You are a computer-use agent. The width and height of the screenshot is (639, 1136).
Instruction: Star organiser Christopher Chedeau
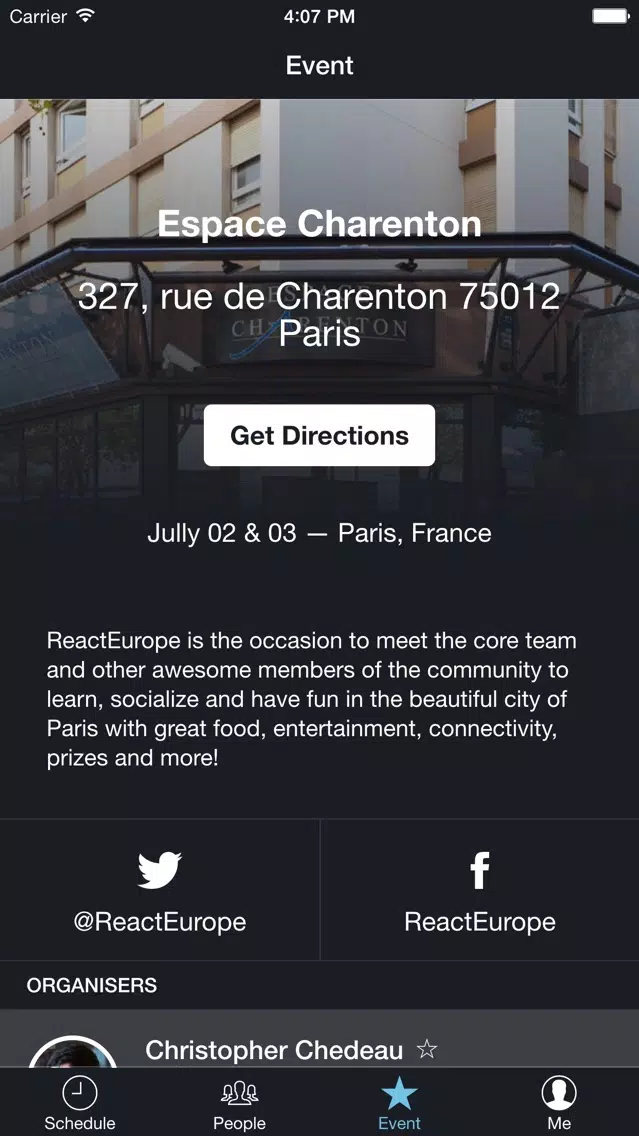coord(427,1049)
